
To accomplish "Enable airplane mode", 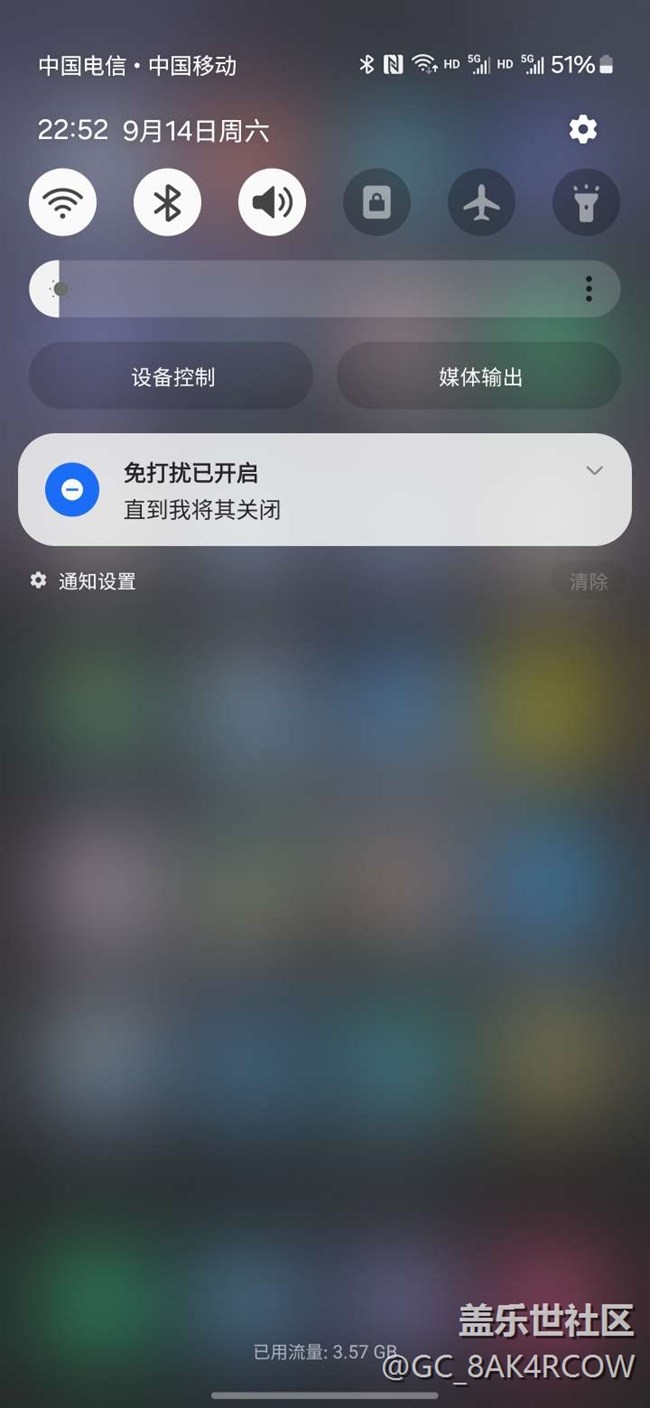I will point(482,203).
